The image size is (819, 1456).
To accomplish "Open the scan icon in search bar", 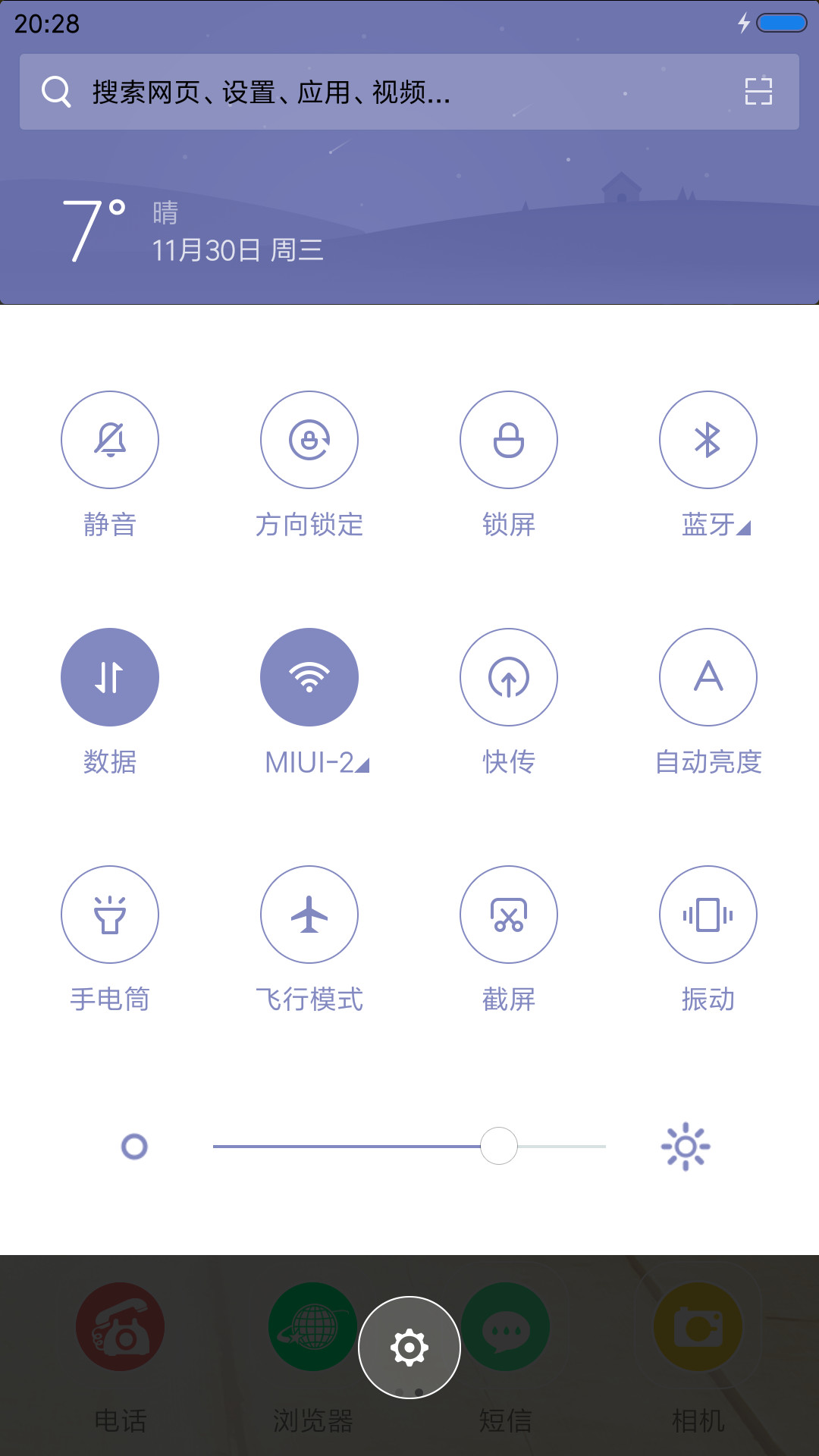I will point(758,92).
